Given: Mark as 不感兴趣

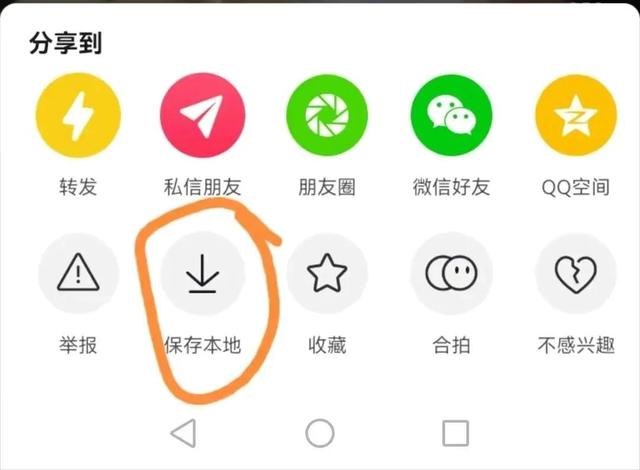Looking at the screenshot, I should click(576, 273).
